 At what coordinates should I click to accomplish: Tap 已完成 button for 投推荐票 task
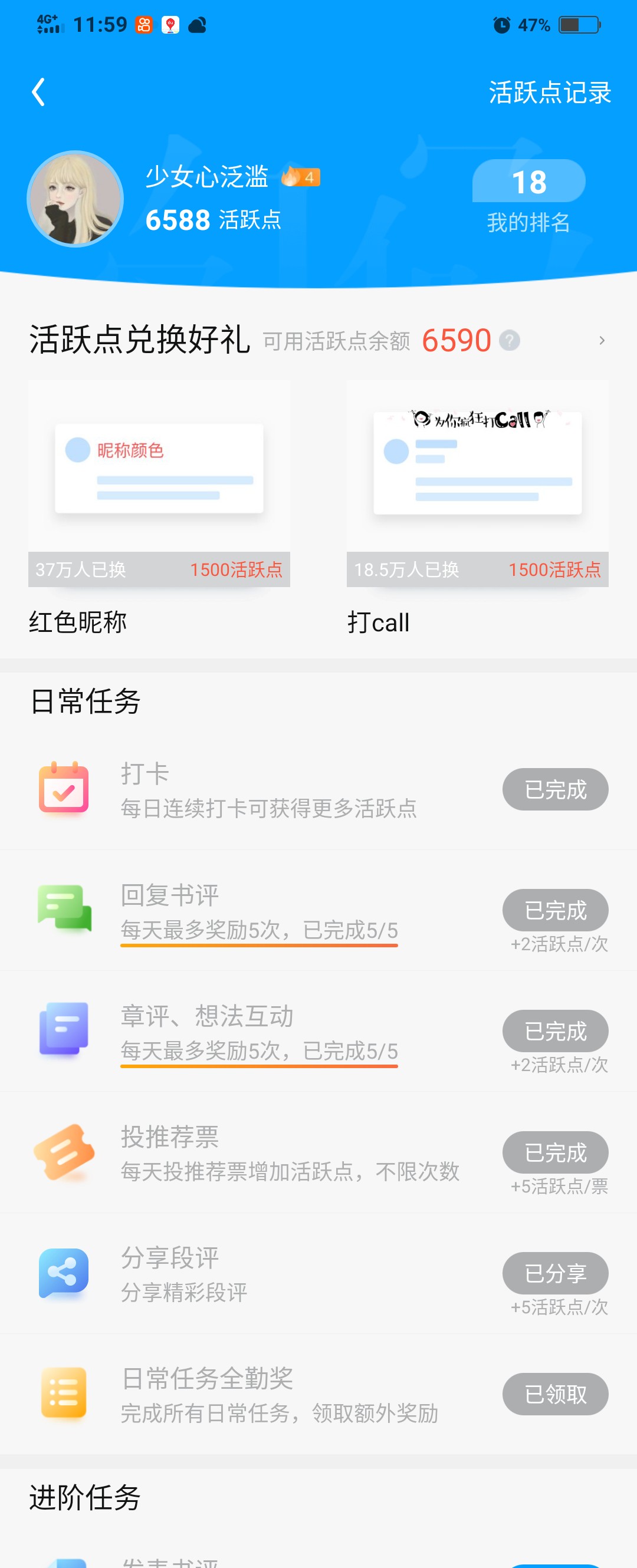point(555,1152)
